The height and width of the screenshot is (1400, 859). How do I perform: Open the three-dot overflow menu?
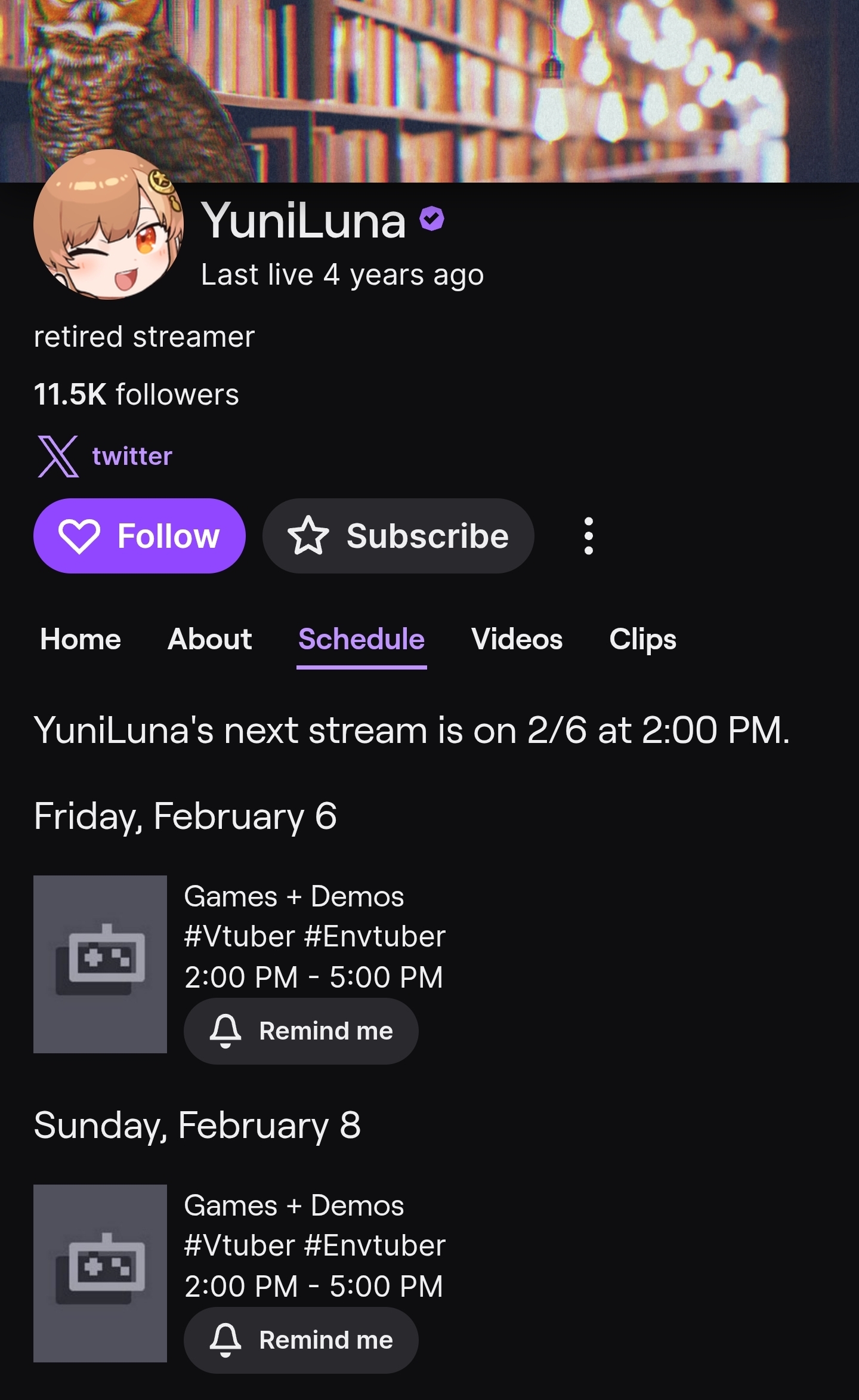(588, 536)
